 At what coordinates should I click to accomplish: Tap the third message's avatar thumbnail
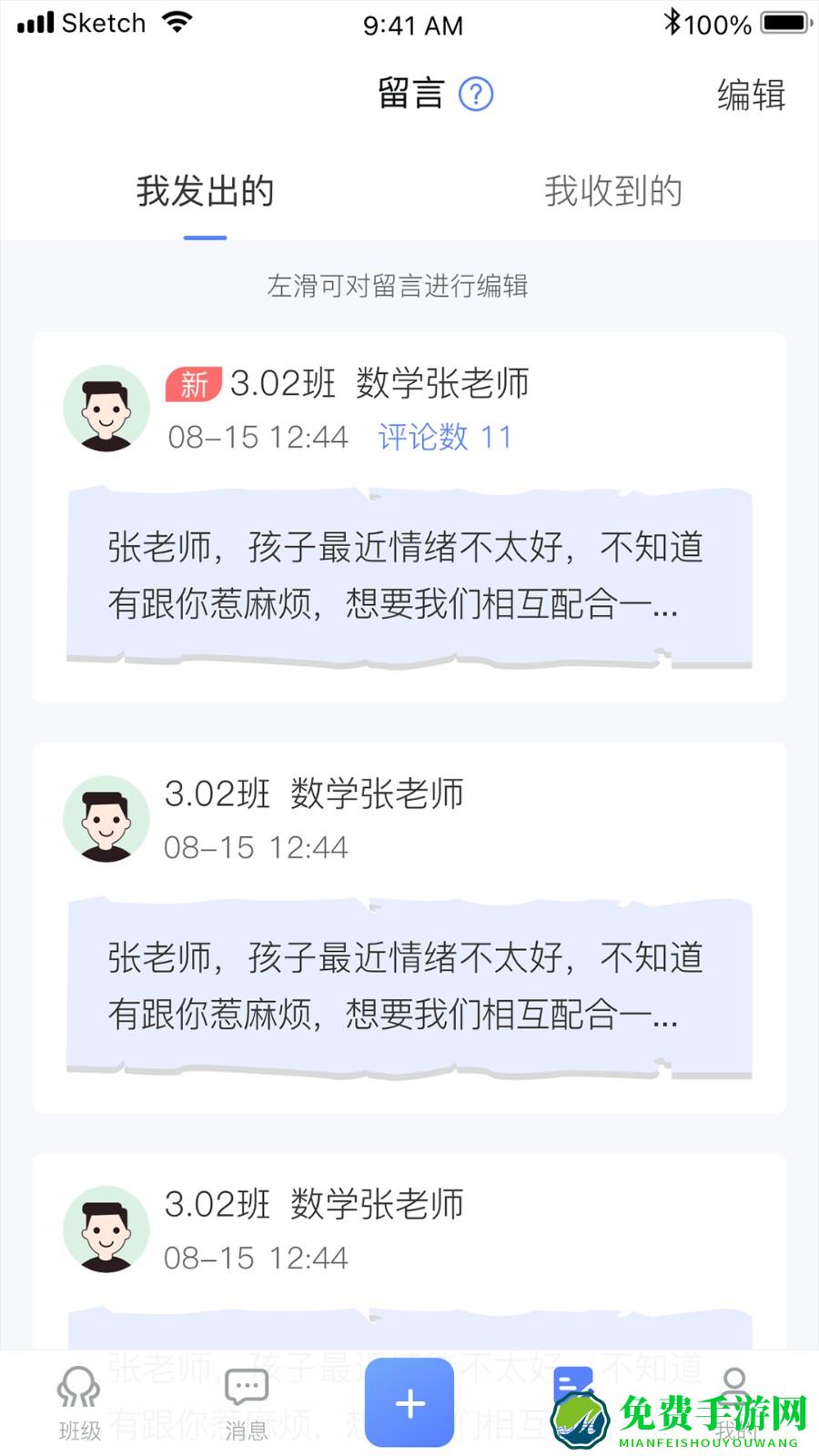106,1228
